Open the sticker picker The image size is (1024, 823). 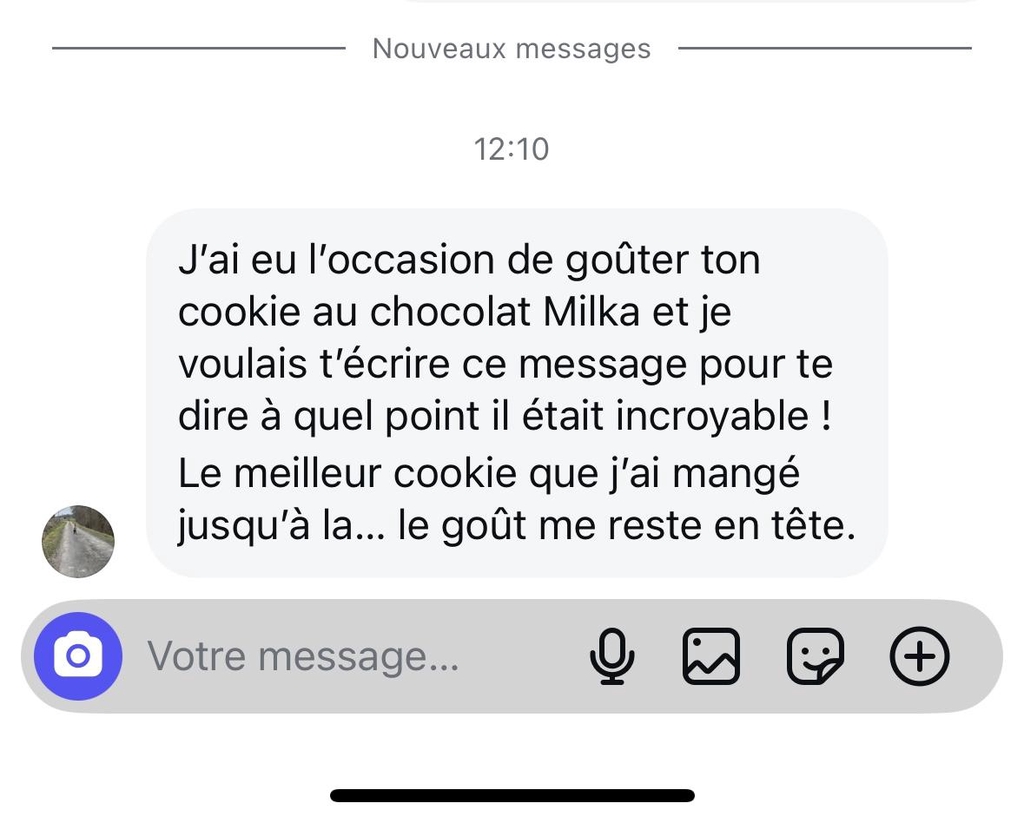(815, 657)
